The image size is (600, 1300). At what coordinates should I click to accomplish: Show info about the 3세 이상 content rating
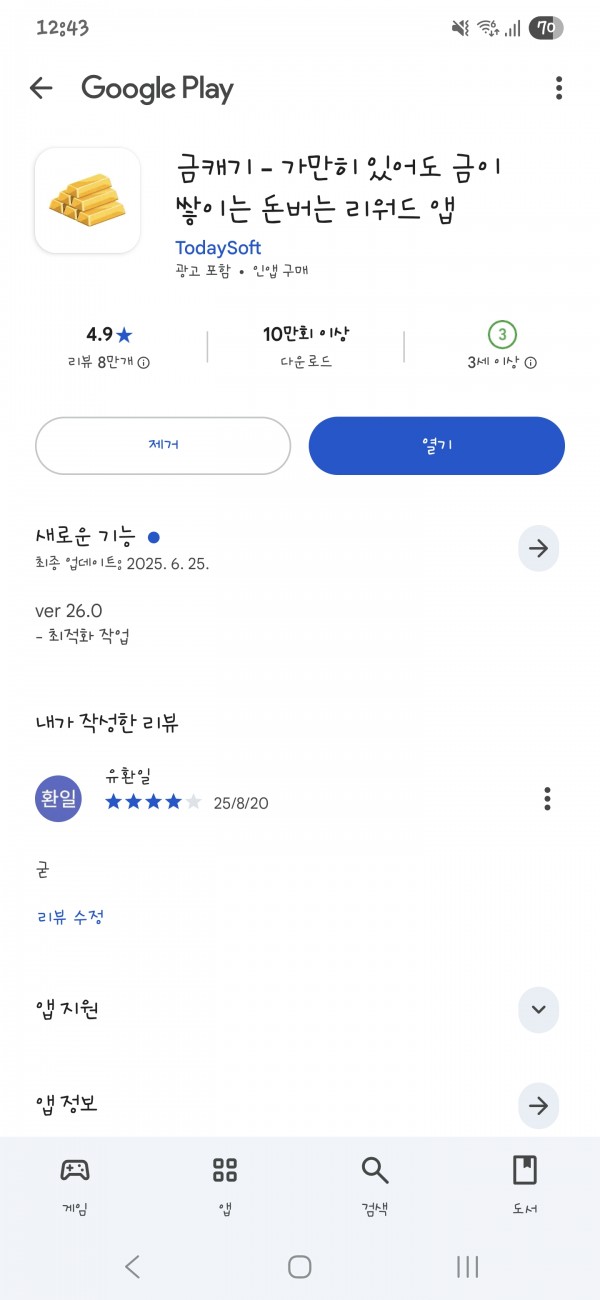pos(531,363)
